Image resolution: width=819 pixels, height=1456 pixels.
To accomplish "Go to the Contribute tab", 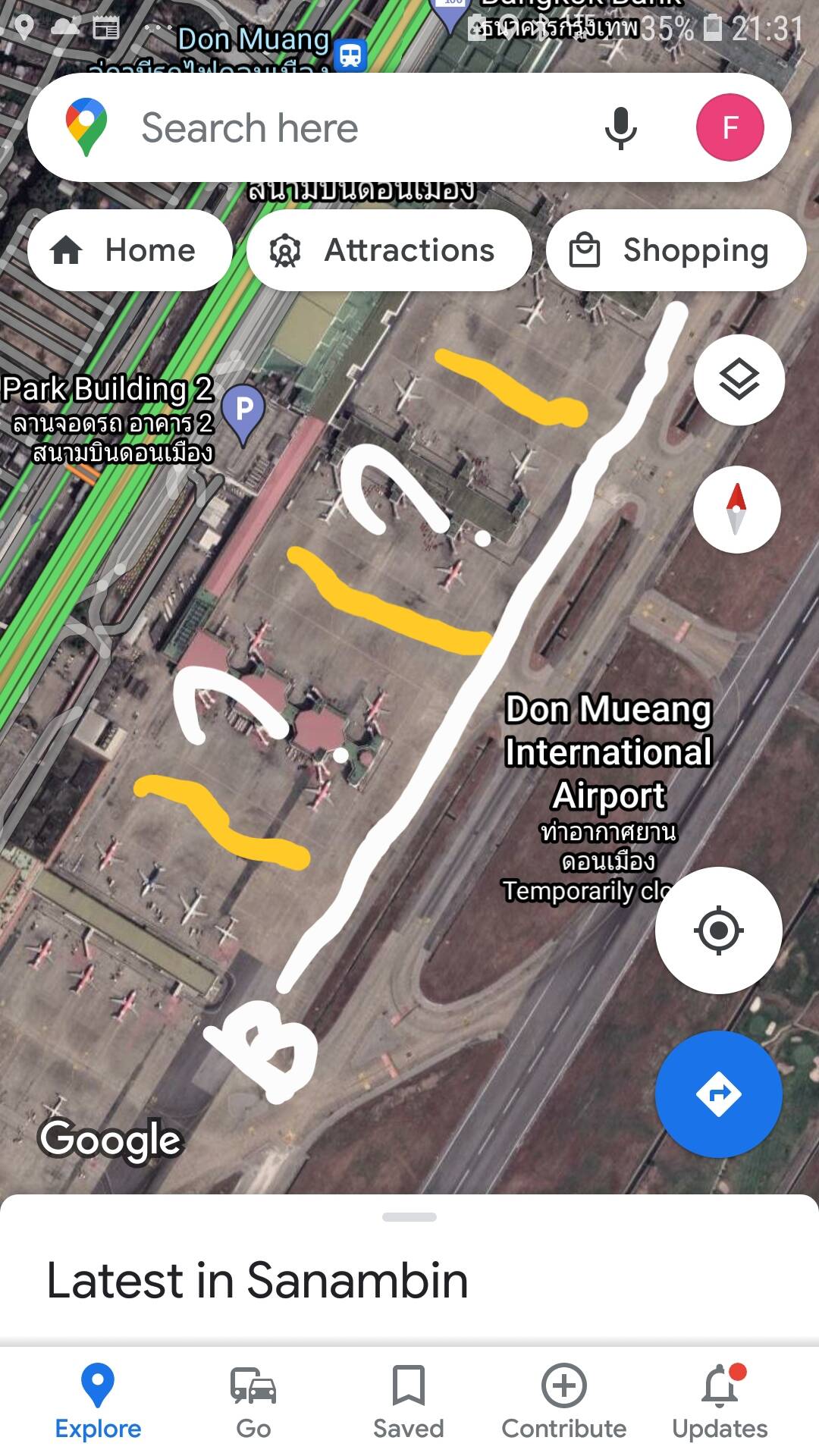I will (x=563, y=1401).
